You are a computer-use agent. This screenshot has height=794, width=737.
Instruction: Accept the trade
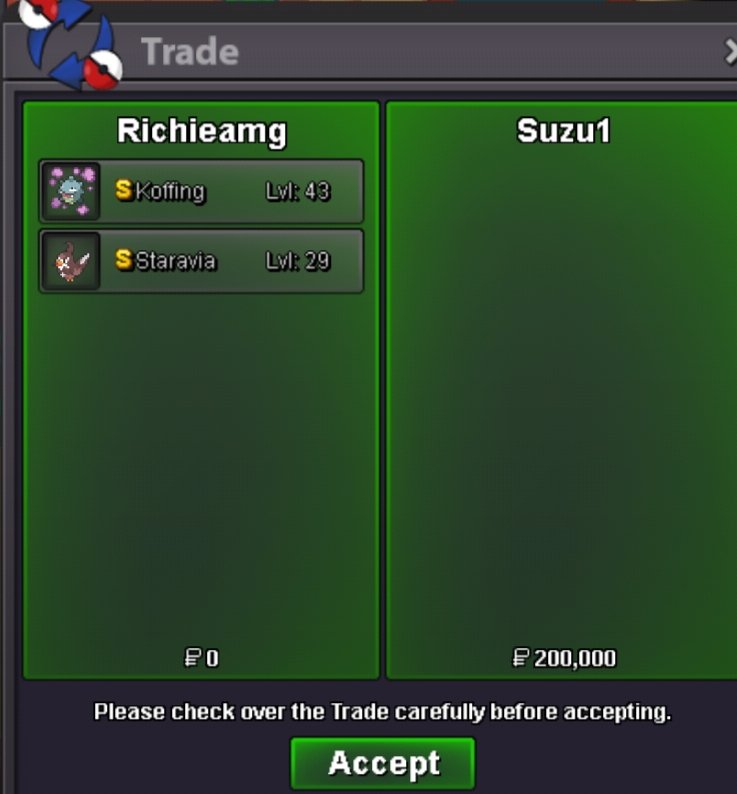383,764
